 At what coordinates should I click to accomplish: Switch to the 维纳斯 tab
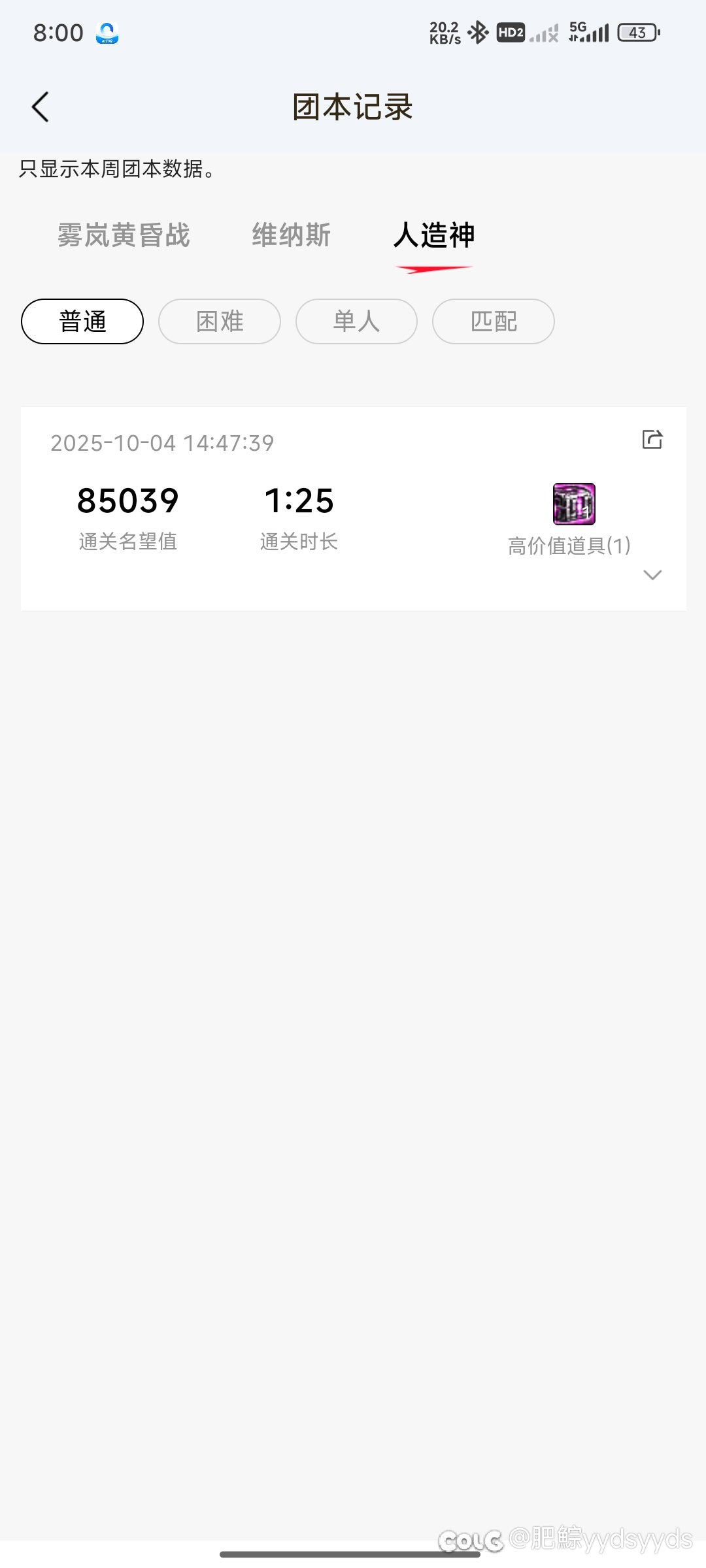coord(292,235)
